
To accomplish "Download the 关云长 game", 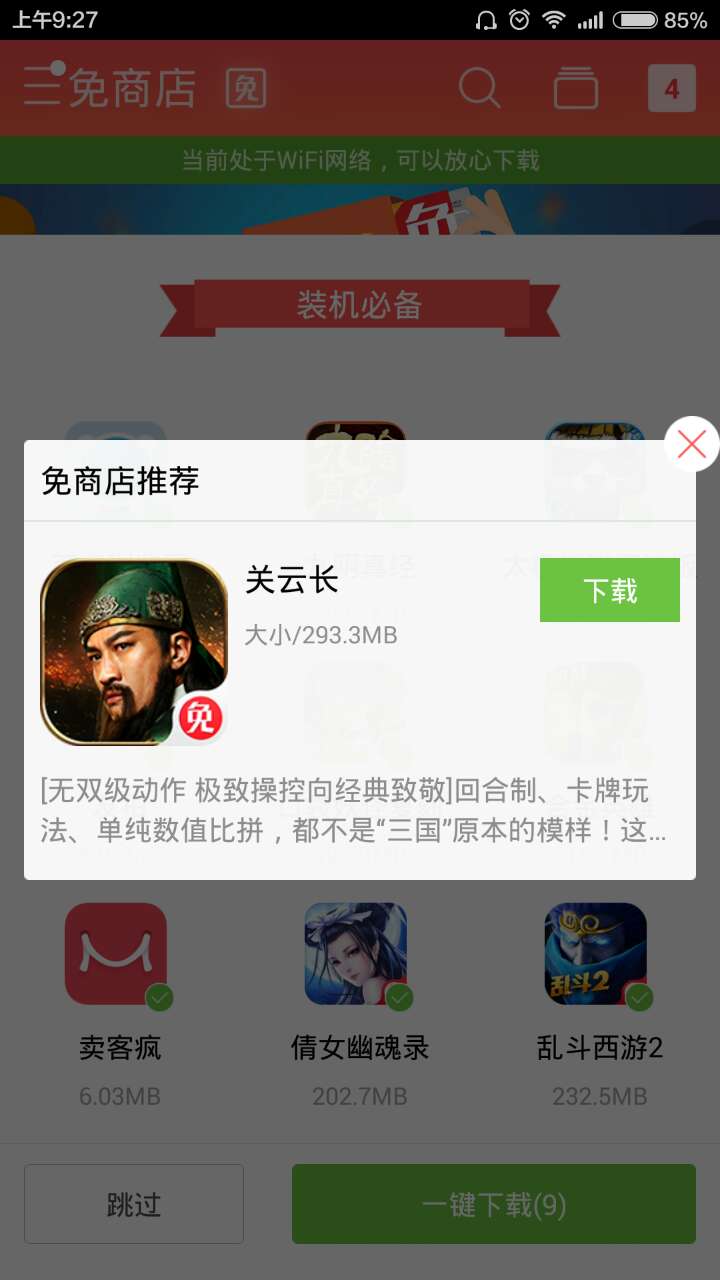I will (x=609, y=590).
